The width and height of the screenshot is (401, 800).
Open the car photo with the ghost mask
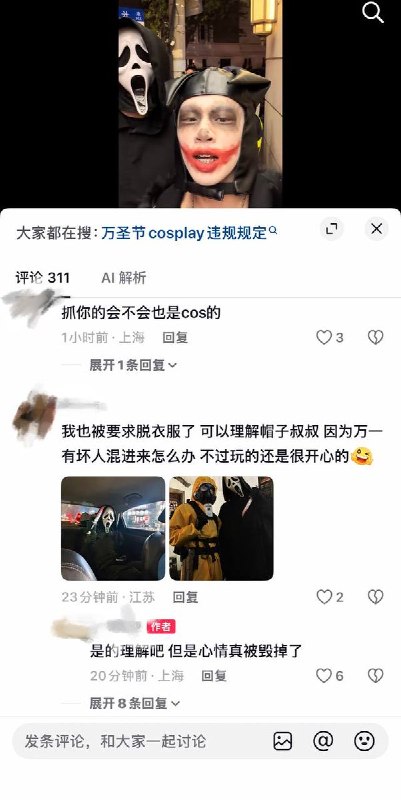tap(113, 528)
